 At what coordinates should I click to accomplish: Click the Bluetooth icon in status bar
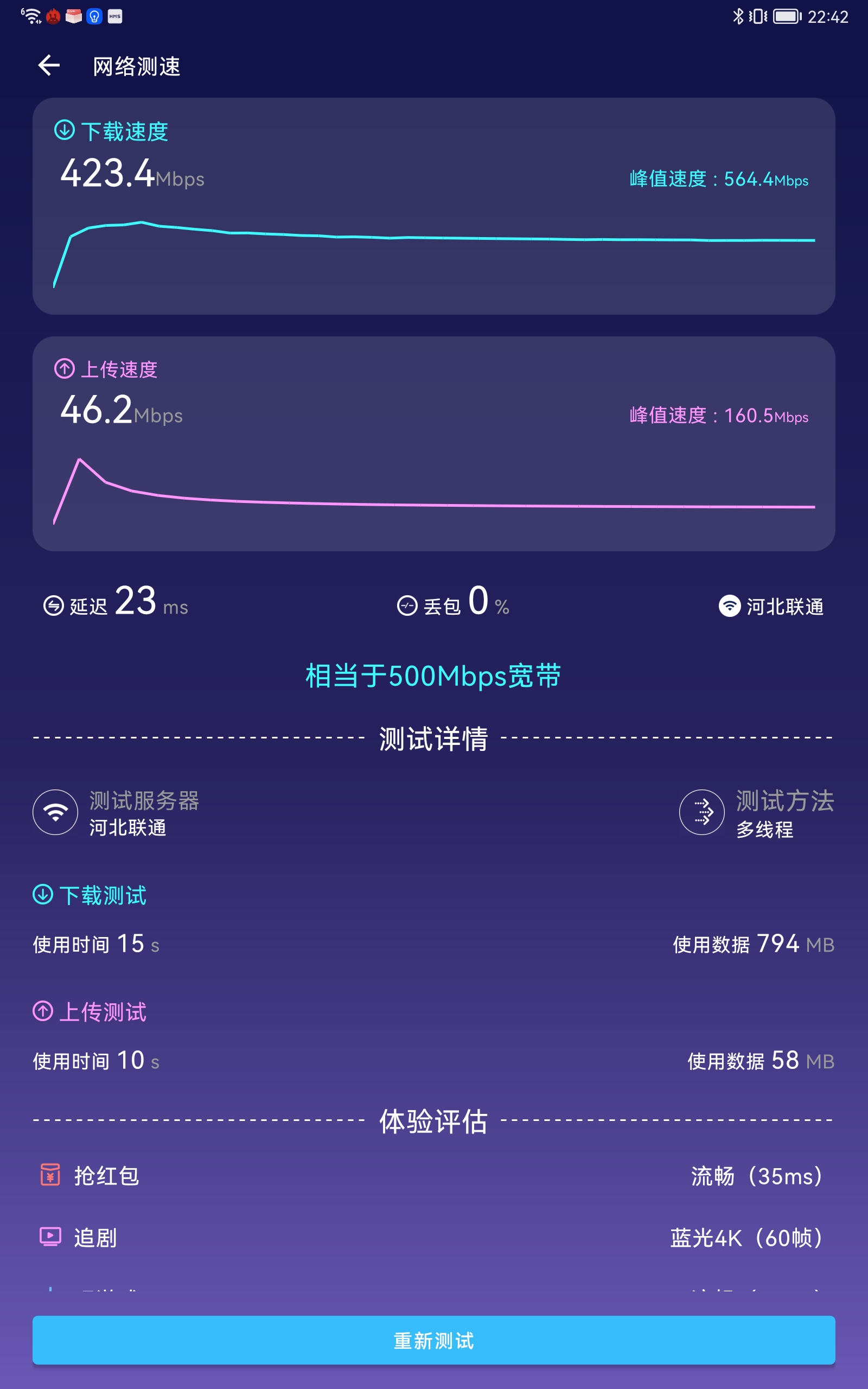tap(738, 16)
